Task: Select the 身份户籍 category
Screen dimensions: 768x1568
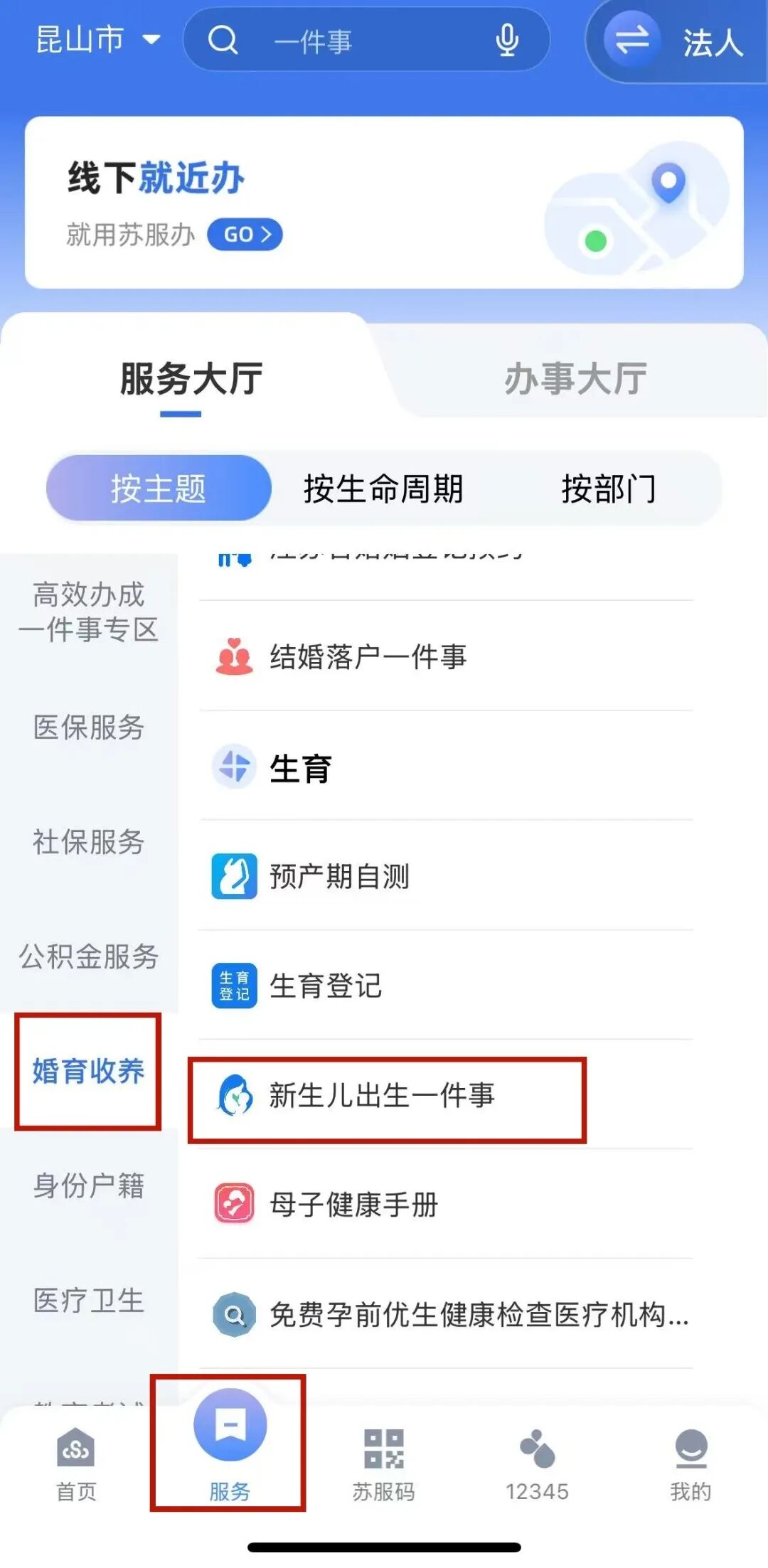Action: click(x=88, y=1185)
